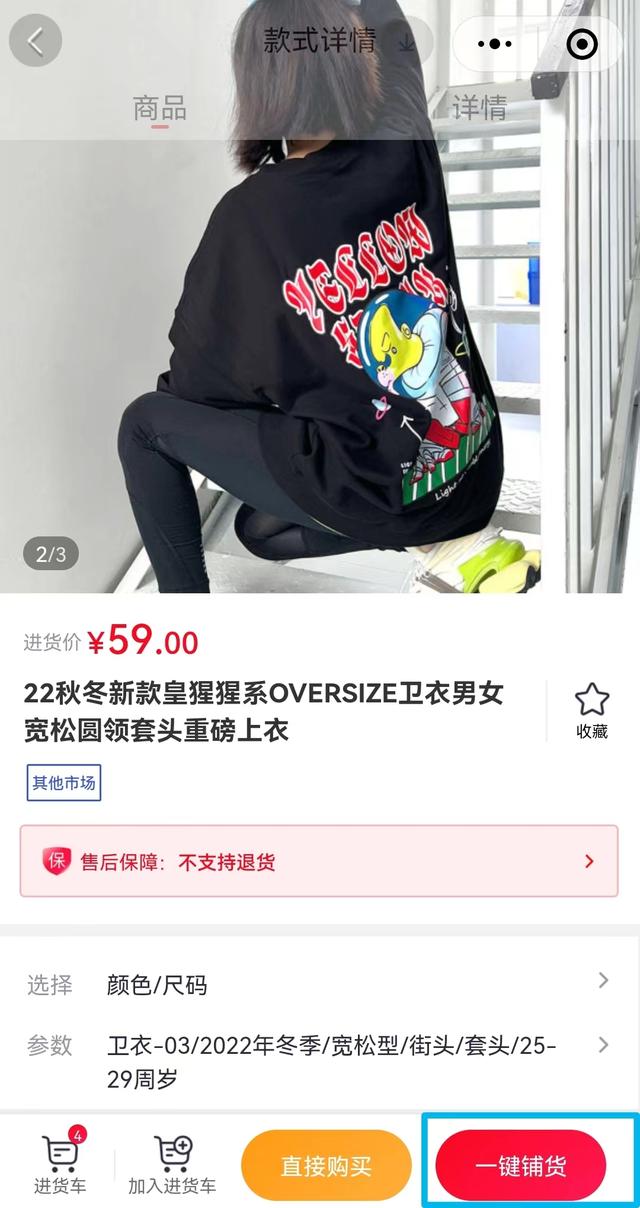640x1208 pixels.
Task: Open the 进货车 cart
Action: [60, 1165]
